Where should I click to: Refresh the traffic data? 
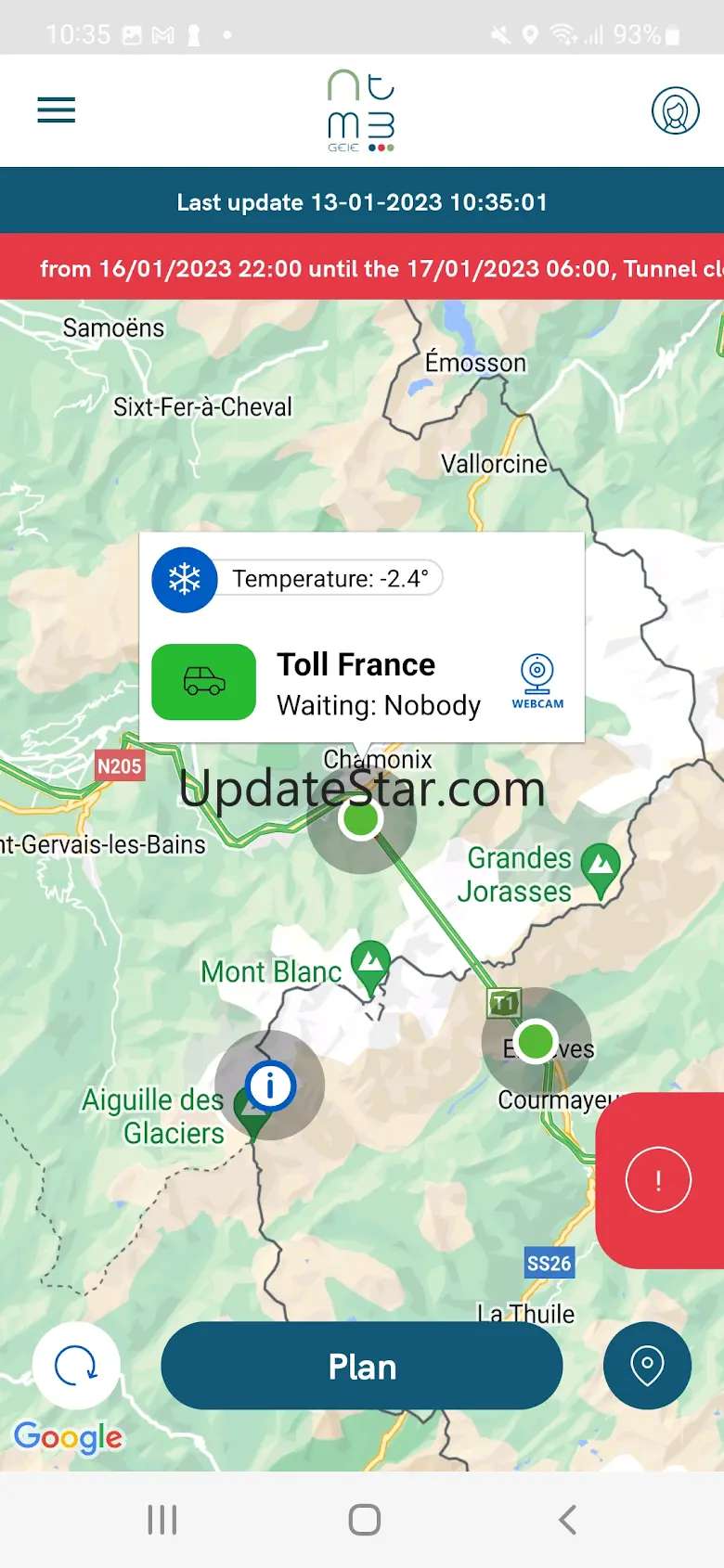click(76, 1366)
